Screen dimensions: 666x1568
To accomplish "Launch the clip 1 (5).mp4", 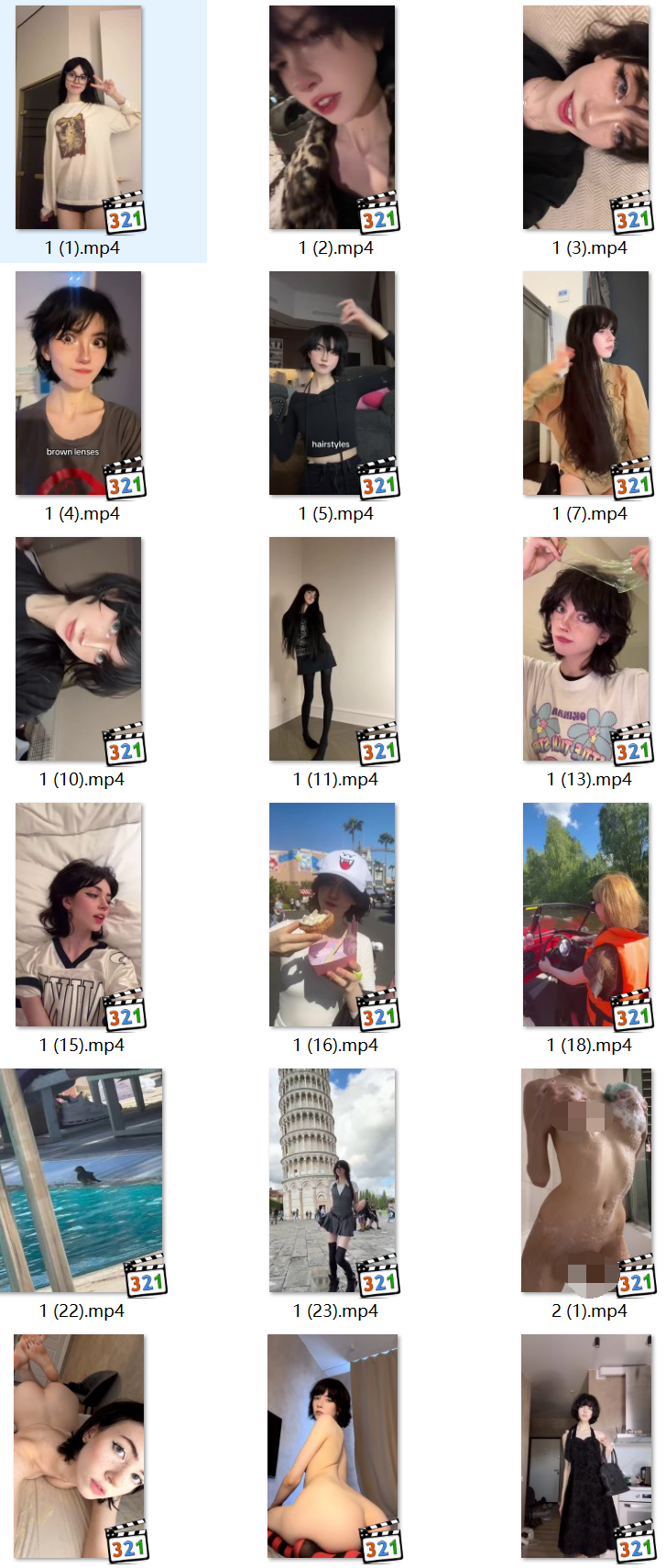I will pyautogui.click(x=333, y=383).
